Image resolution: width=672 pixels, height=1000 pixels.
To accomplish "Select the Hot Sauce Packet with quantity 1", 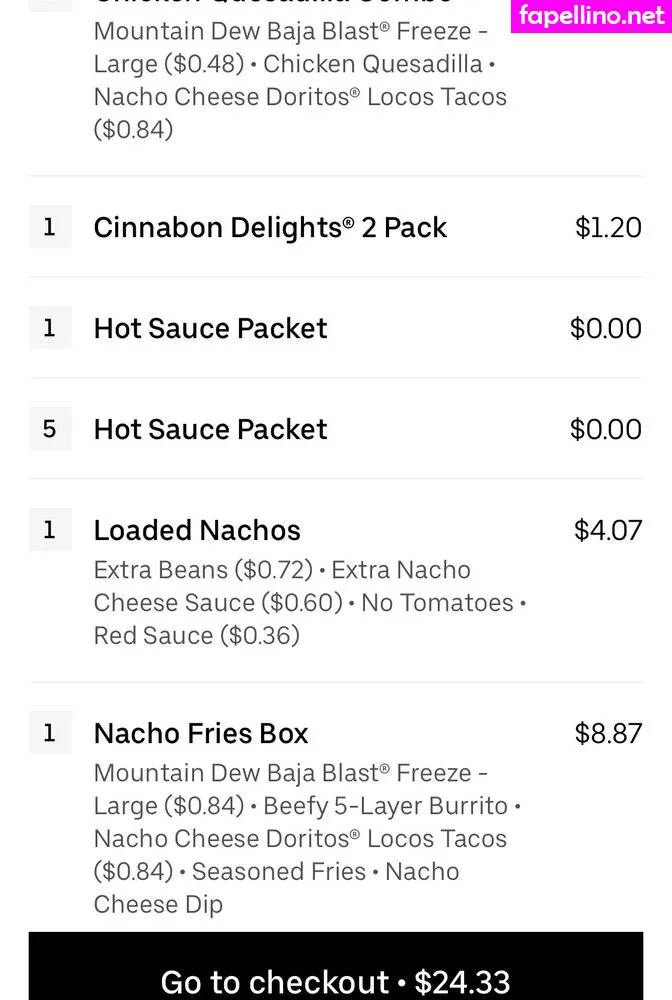I will [211, 329].
